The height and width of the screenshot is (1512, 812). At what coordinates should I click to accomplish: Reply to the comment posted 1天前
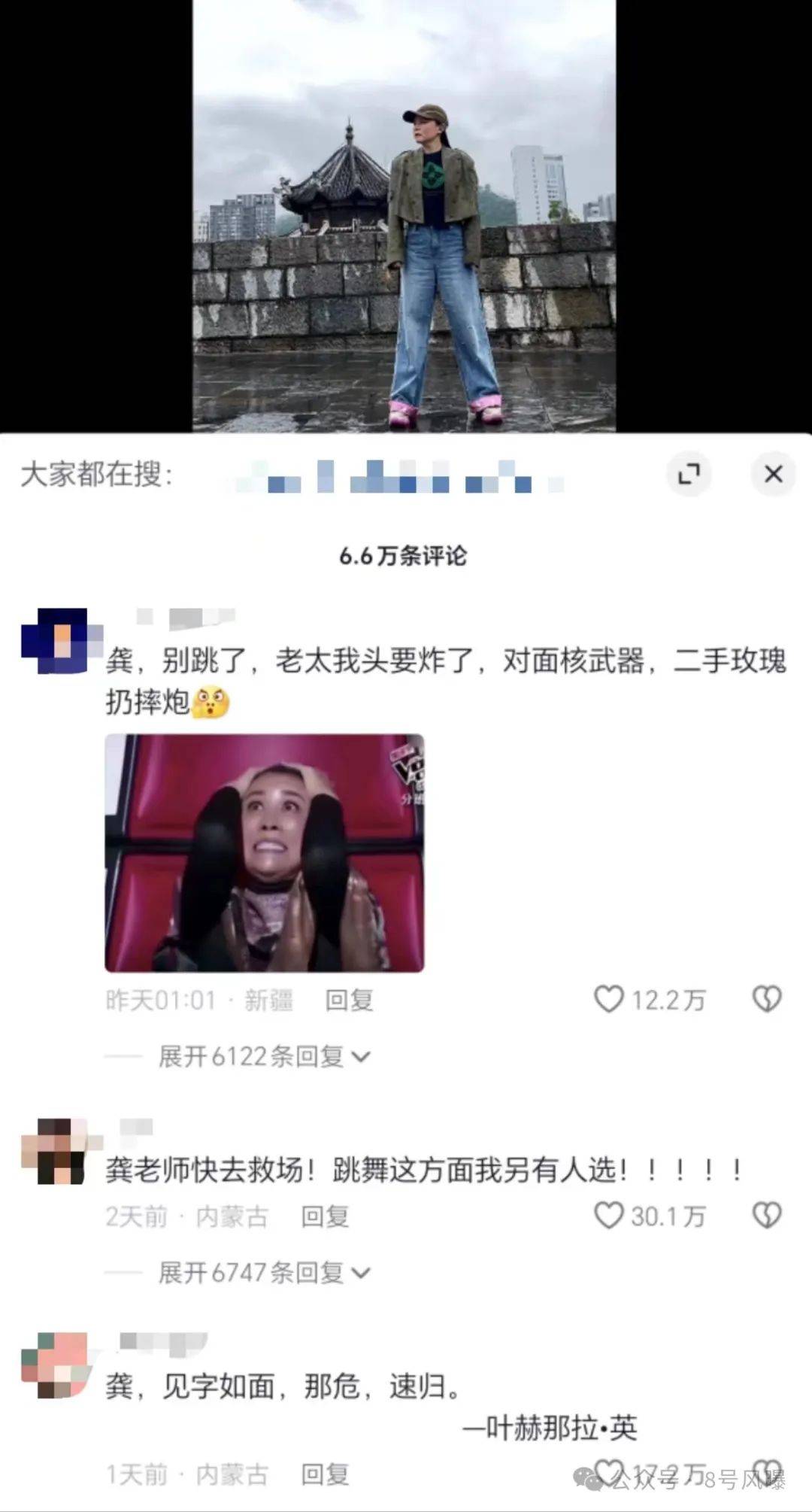click(325, 1474)
